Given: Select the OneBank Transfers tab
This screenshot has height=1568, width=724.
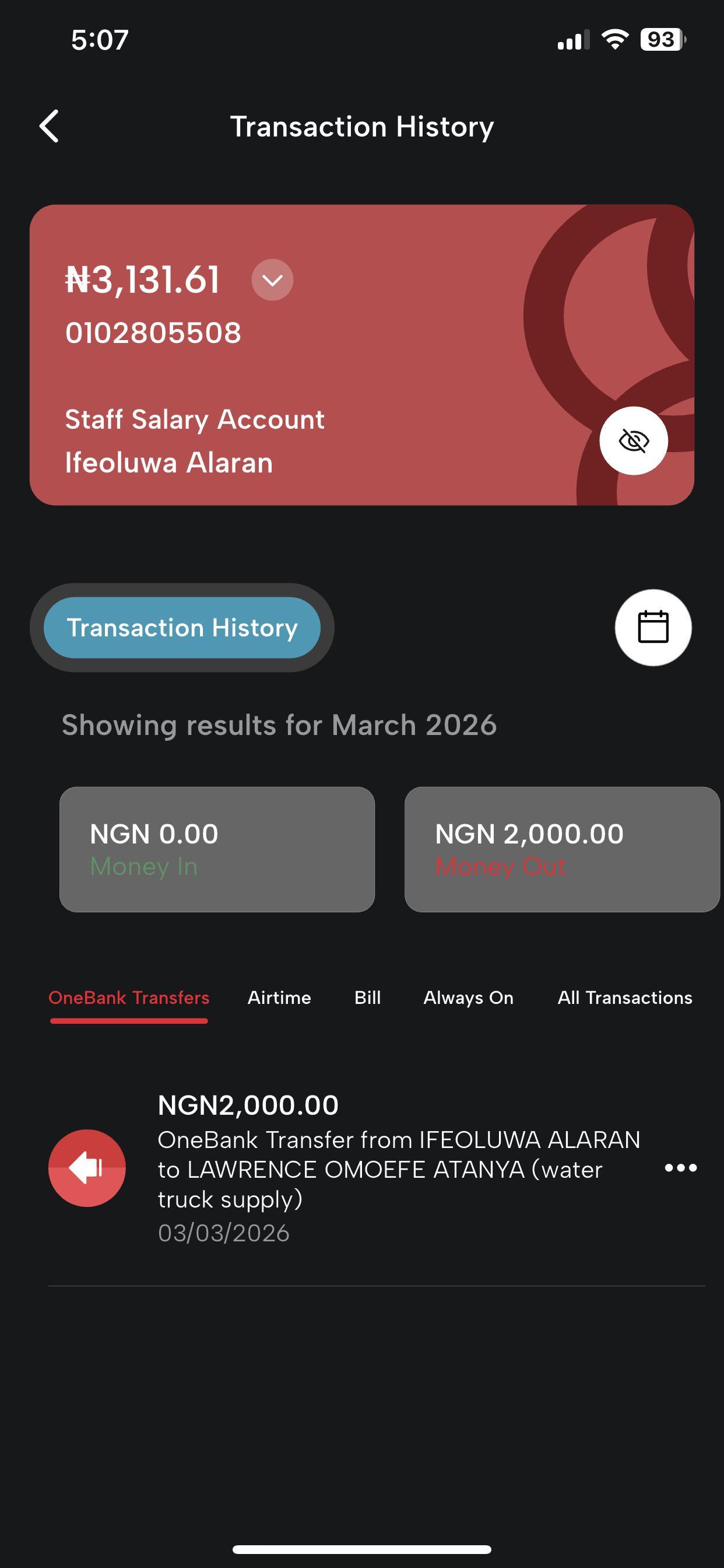Looking at the screenshot, I should [129, 998].
